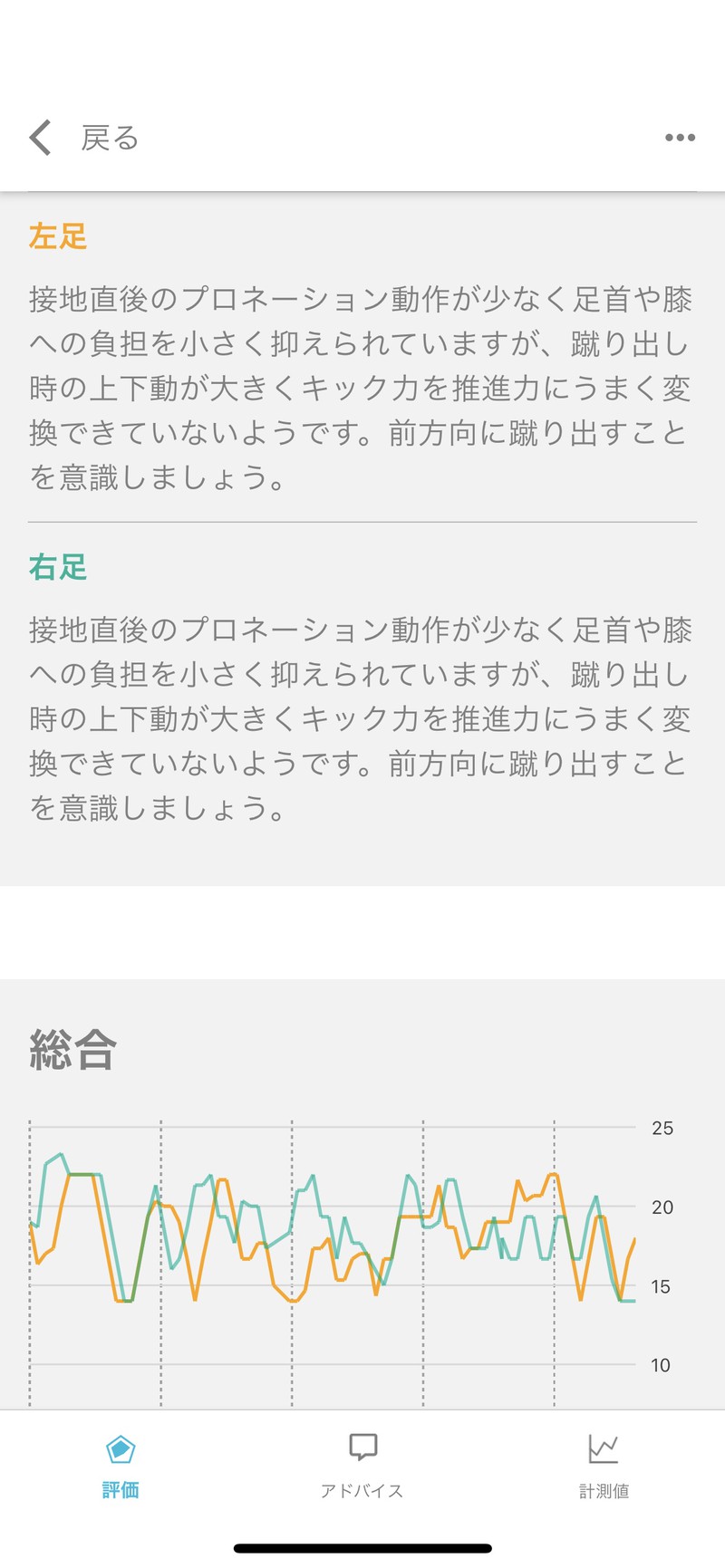Open the 計測値 tab
Image resolution: width=725 pixels, height=1568 pixels.
[604, 1467]
